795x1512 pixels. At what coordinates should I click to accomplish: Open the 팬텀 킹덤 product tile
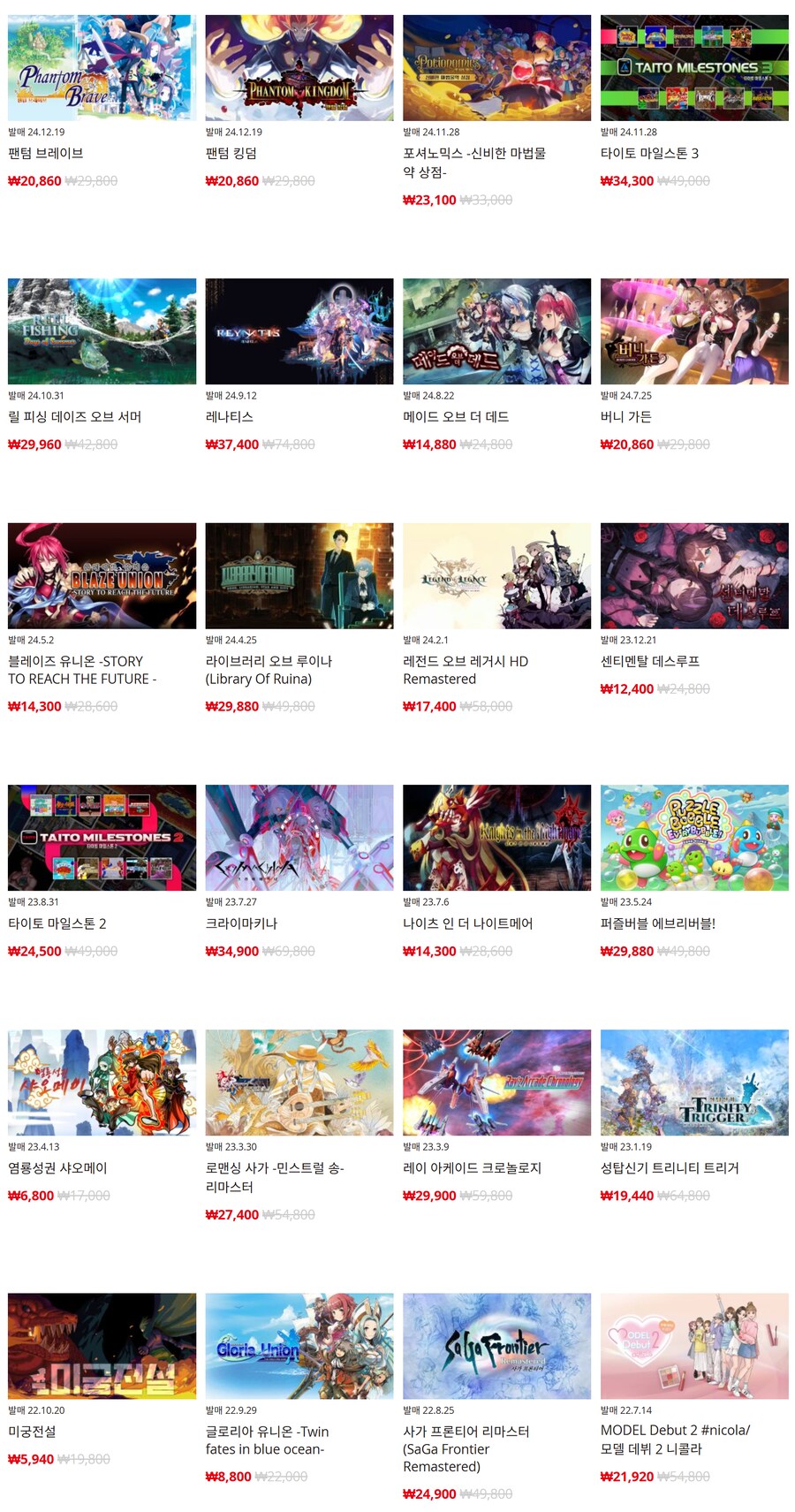tap(299, 68)
